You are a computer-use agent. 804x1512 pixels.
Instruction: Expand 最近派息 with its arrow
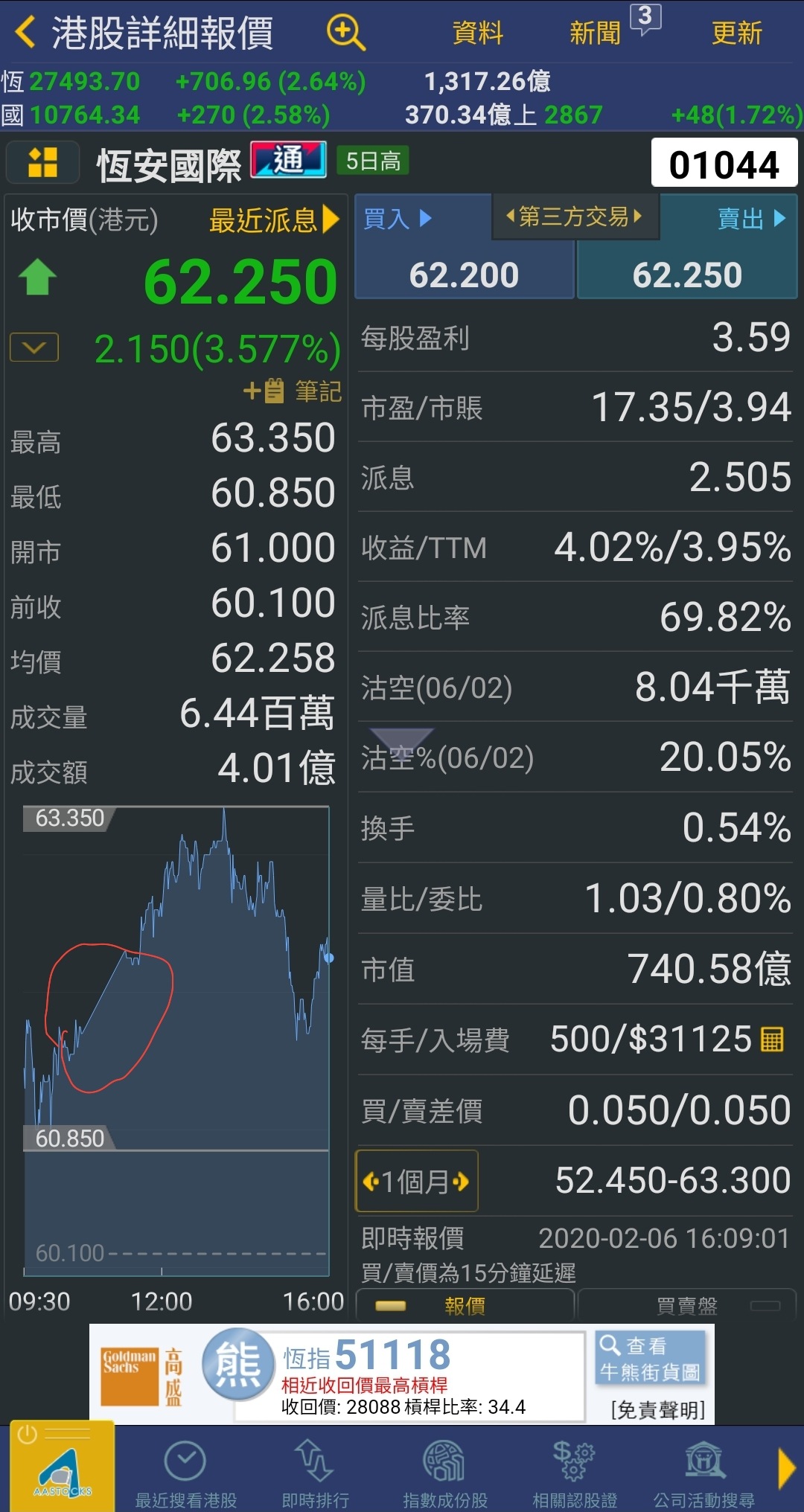[x=273, y=221]
